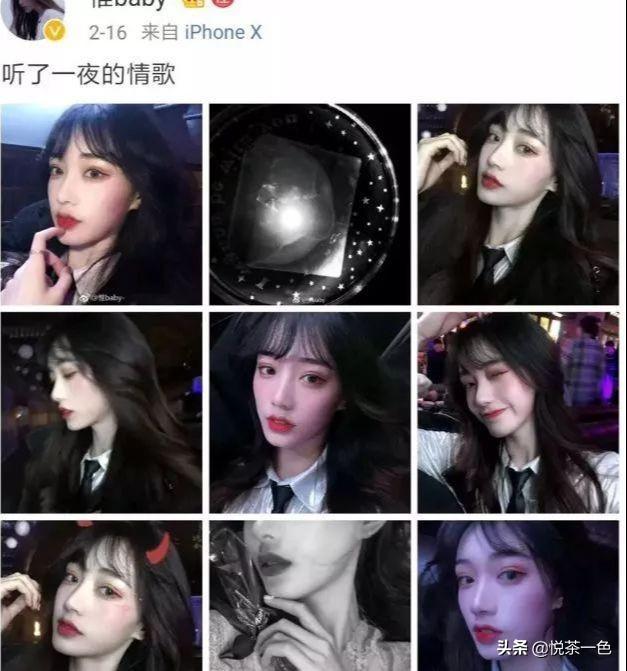Enlarge the side-profile photo looking down
Screen dimensions: 627x671
pos(101,413)
